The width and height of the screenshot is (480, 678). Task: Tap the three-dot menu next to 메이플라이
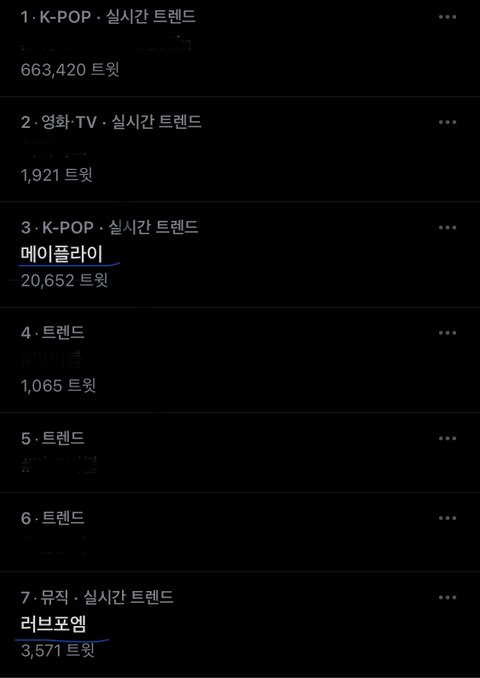click(447, 227)
